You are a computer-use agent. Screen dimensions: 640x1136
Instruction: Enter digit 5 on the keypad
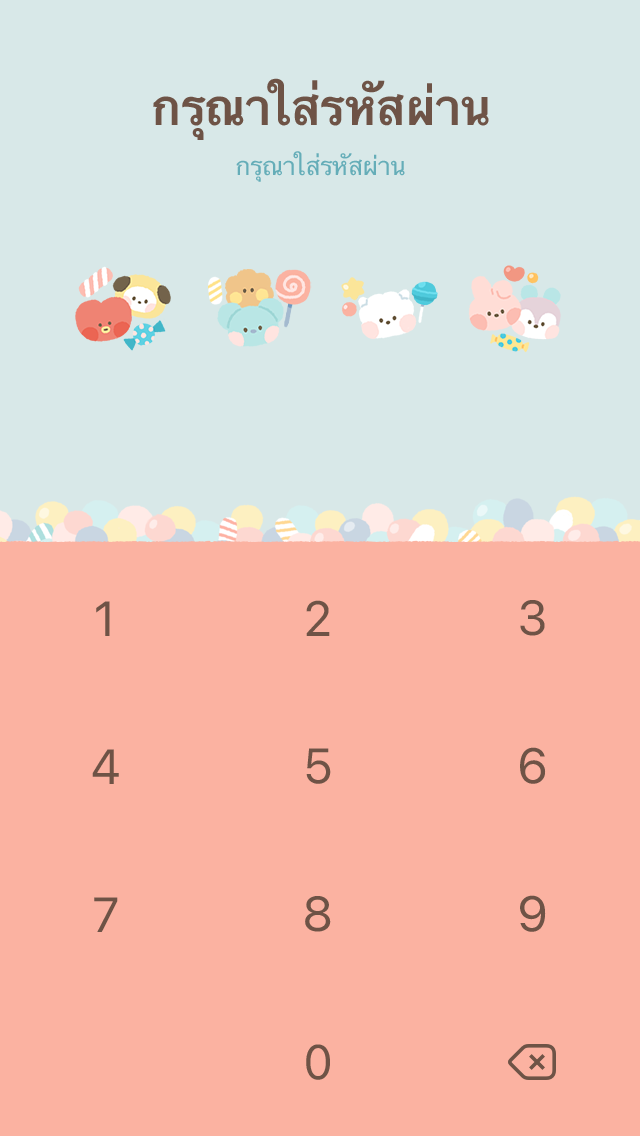click(x=318, y=767)
